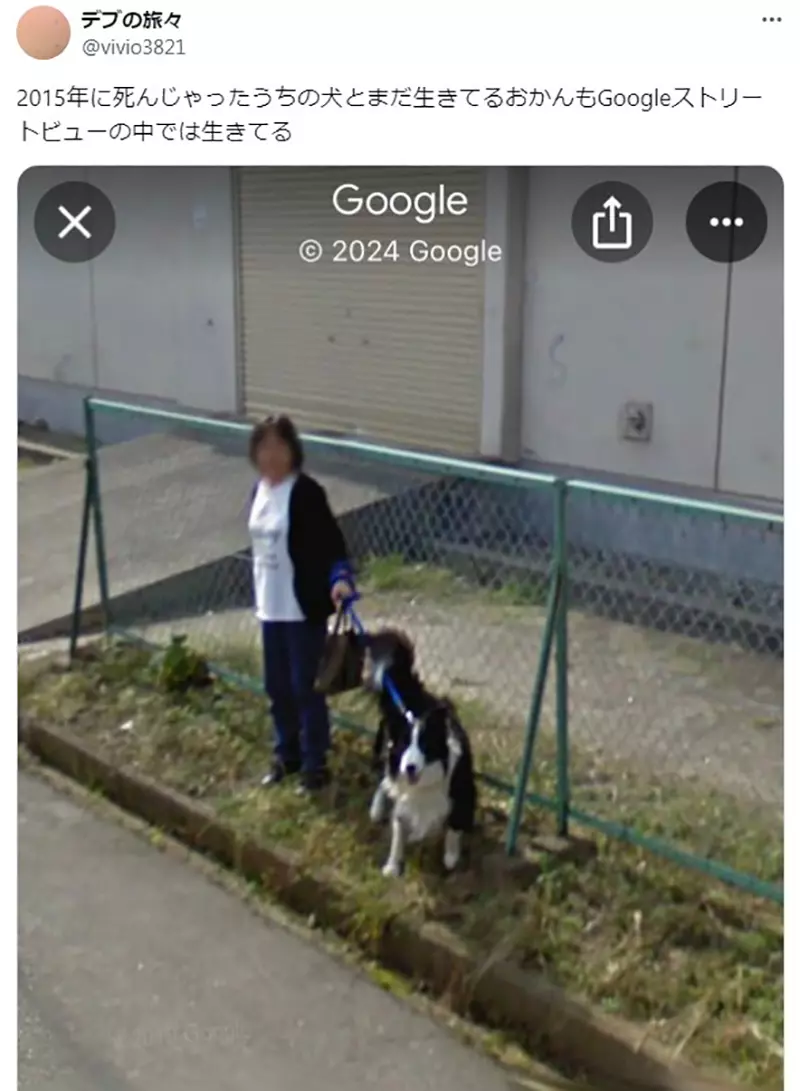Viewport: 800px width, 1091px height.
Task: Open the profile avatar of デブの旅々
Action: pyautogui.click(x=41, y=29)
